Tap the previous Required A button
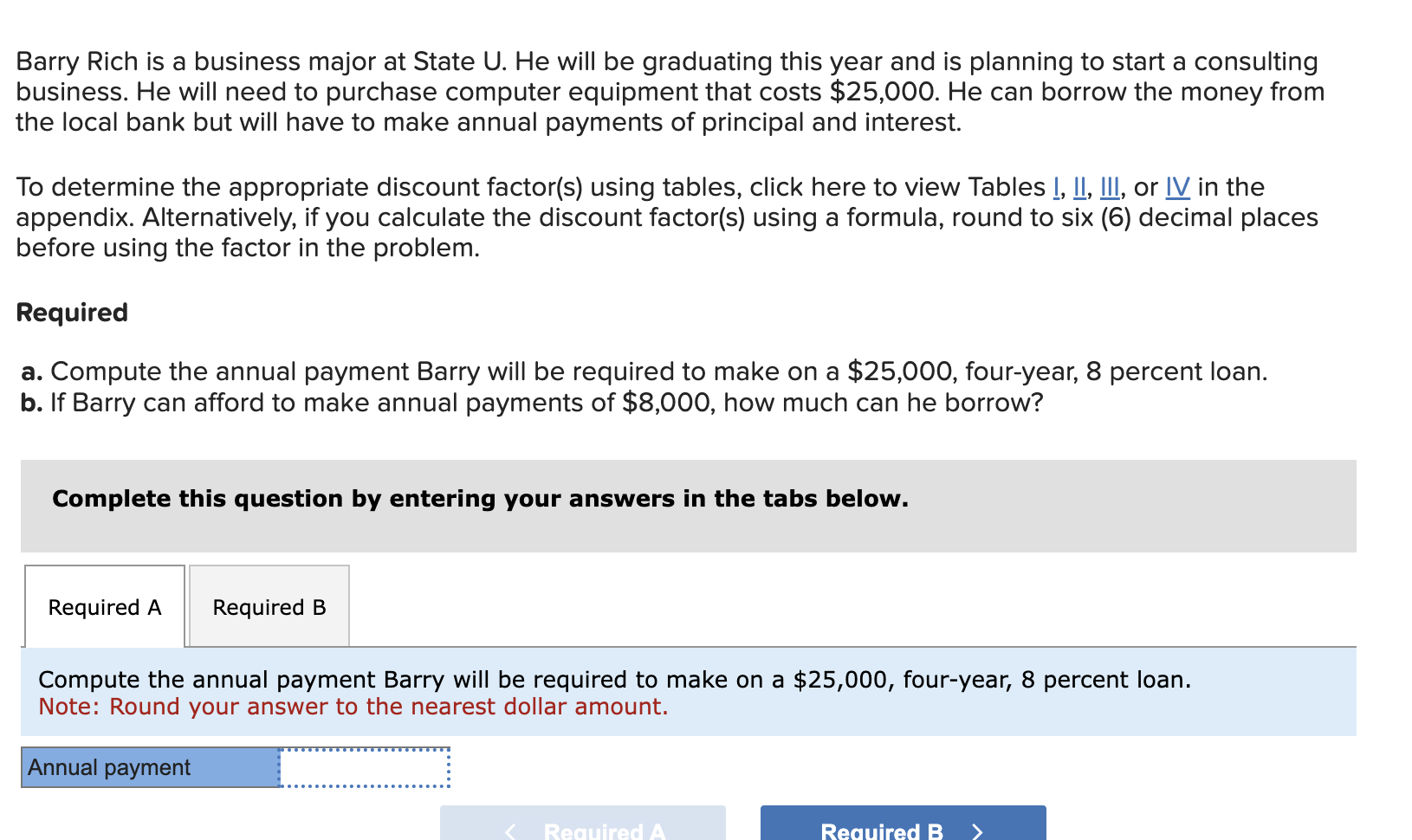Viewport: 1412px width, 840px height. [583, 826]
